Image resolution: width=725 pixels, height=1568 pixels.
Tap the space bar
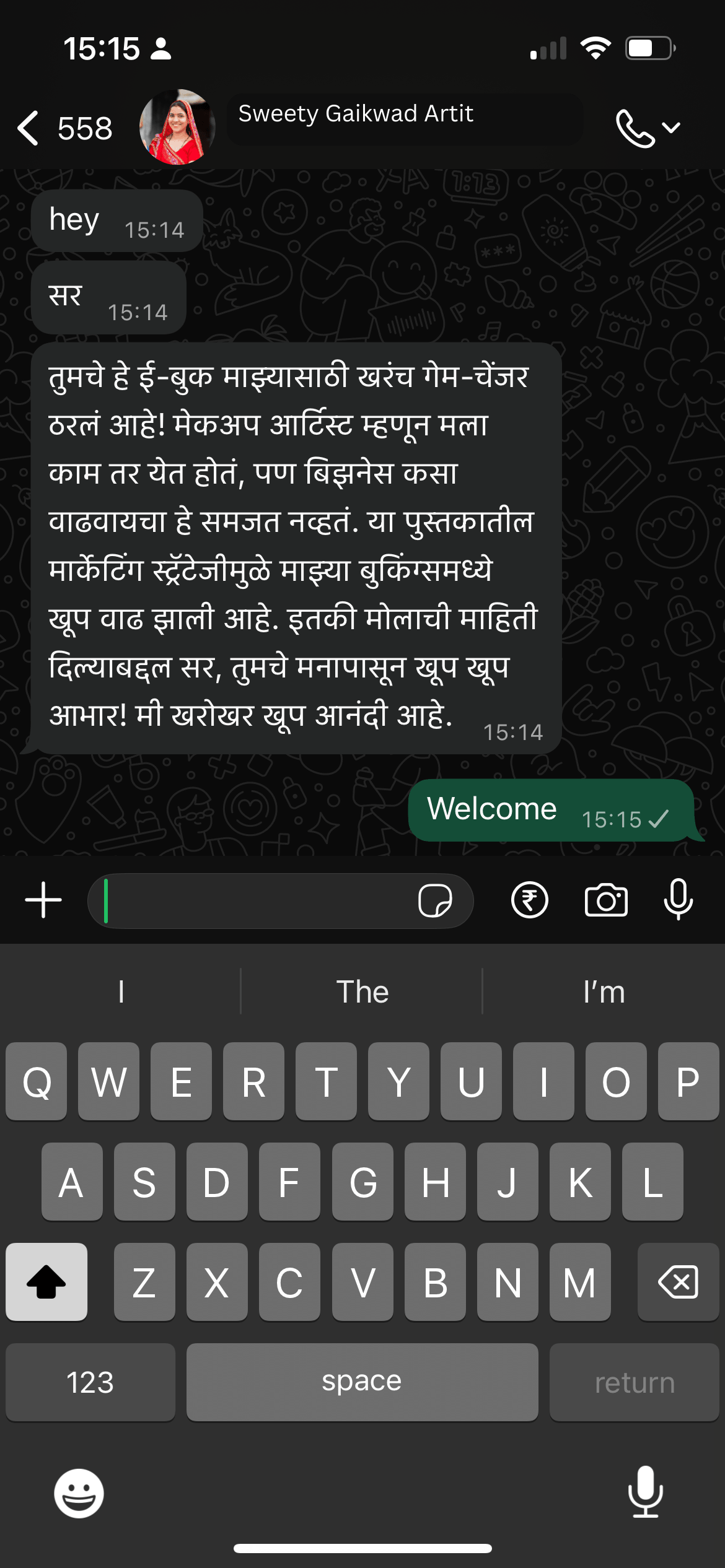coord(362,1382)
